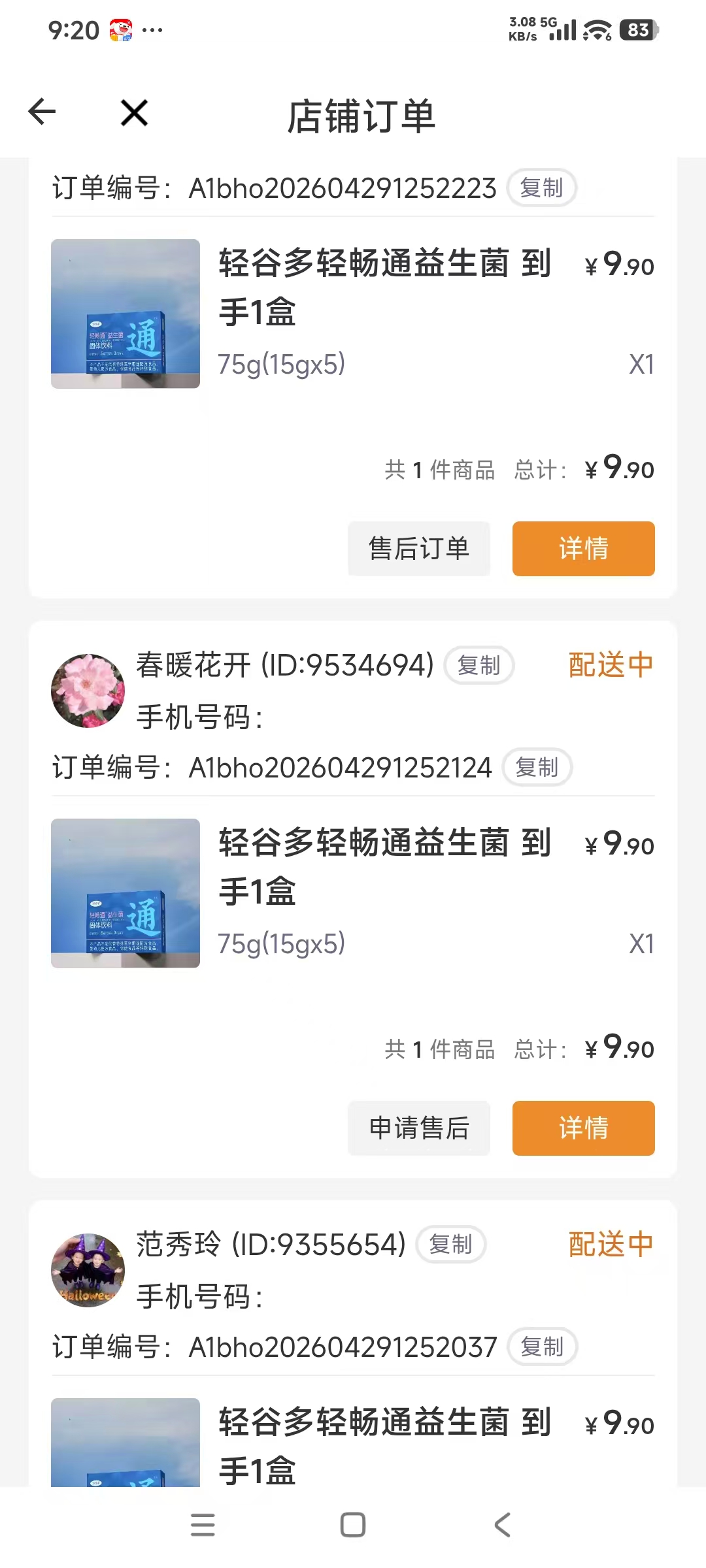Go to home via system navigation bar
Viewport: 706px width, 1568px height.
click(353, 1525)
